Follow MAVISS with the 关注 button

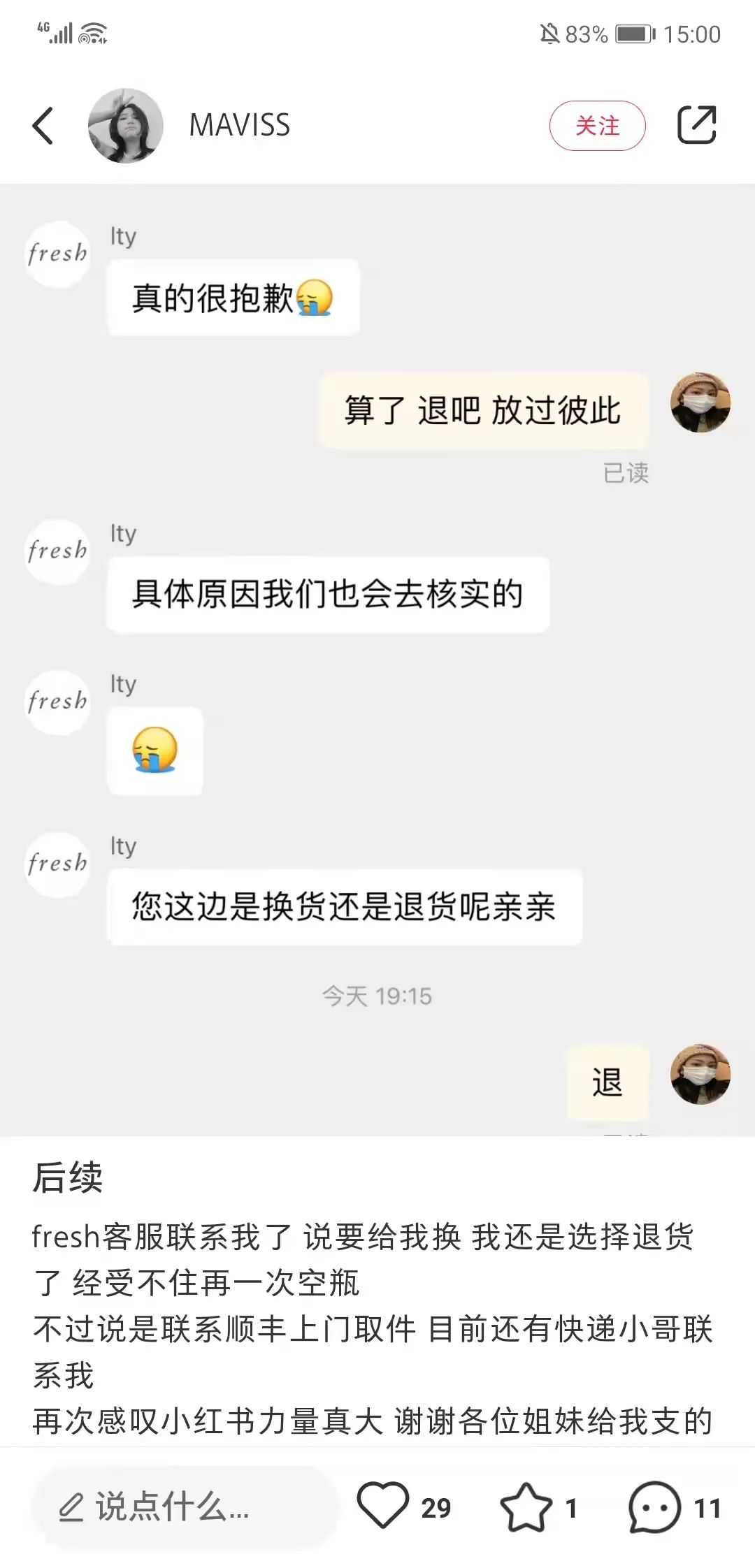[x=597, y=126]
